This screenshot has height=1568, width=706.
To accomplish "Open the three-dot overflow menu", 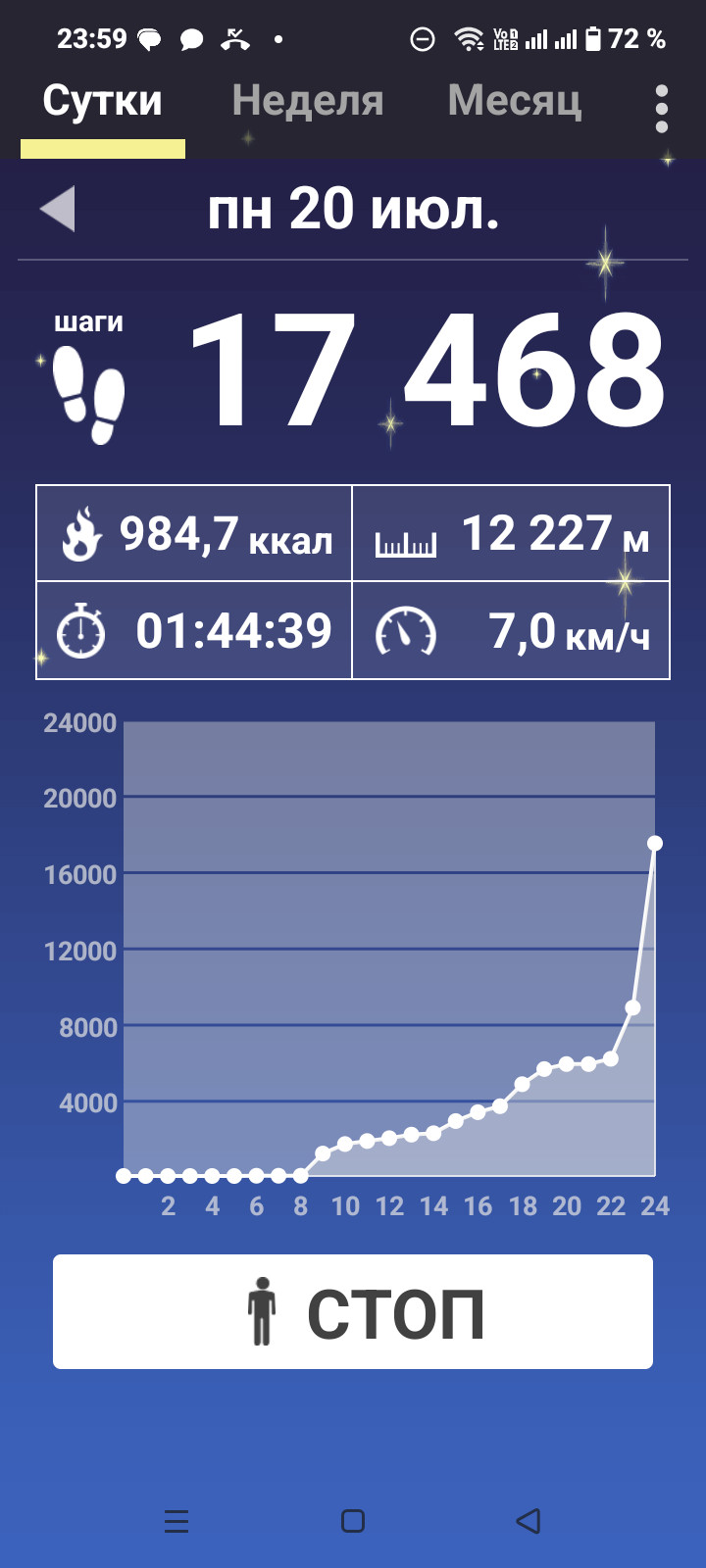I will click(662, 108).
